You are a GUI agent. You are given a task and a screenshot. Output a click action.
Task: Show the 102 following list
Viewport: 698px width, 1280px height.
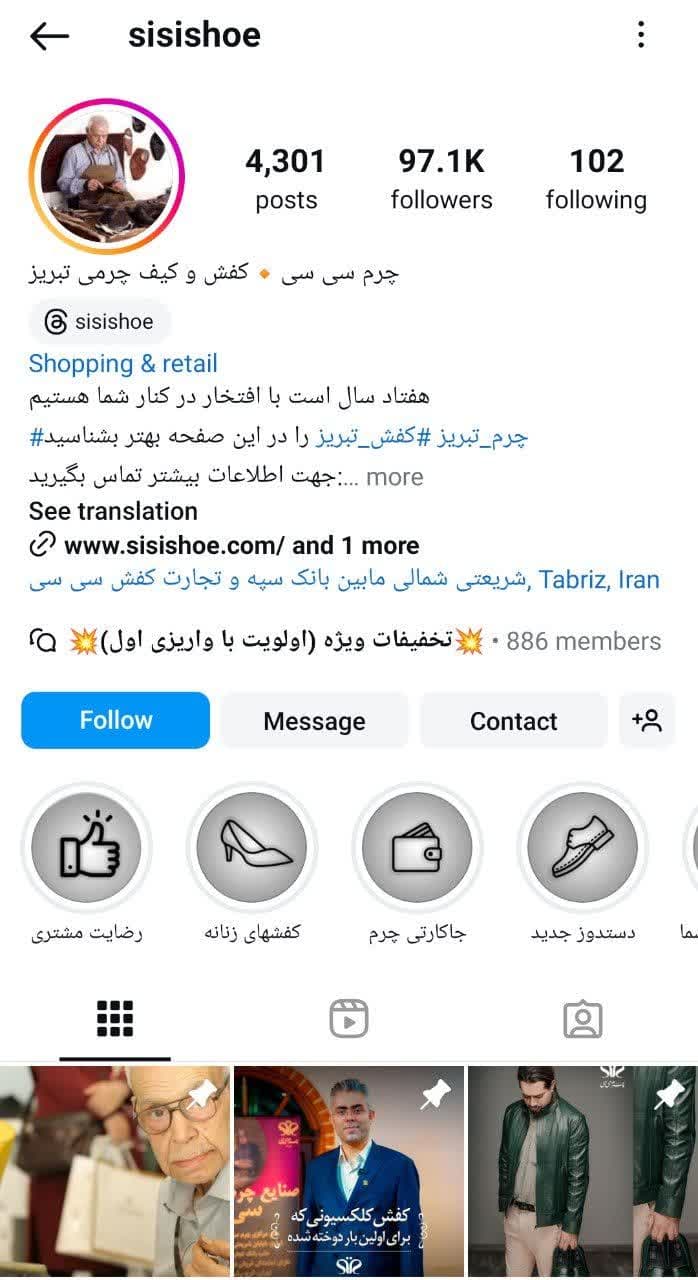tap(596, 179)
